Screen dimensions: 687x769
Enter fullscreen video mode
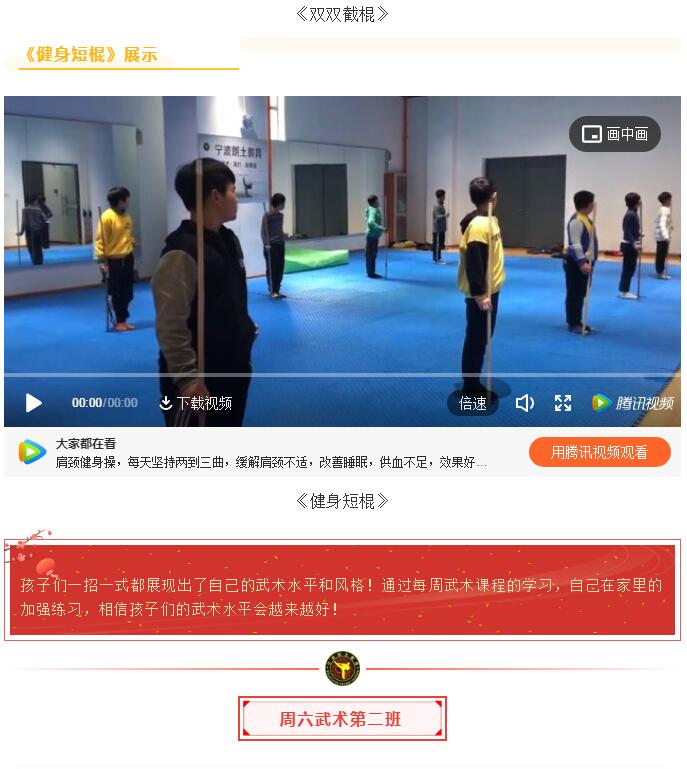pos(563,403)
